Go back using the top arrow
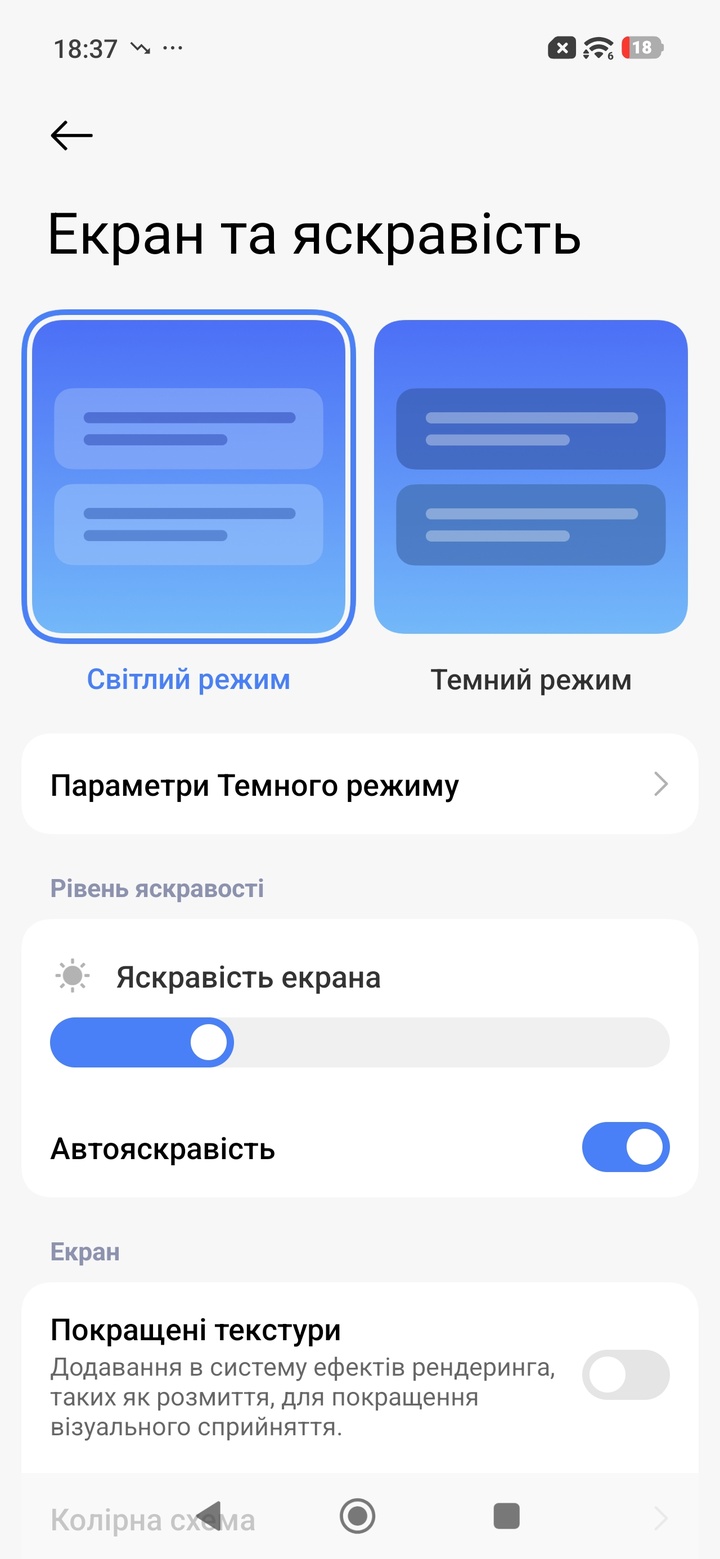This screenshot has width=720, height=1559. [x=71, y=135]
